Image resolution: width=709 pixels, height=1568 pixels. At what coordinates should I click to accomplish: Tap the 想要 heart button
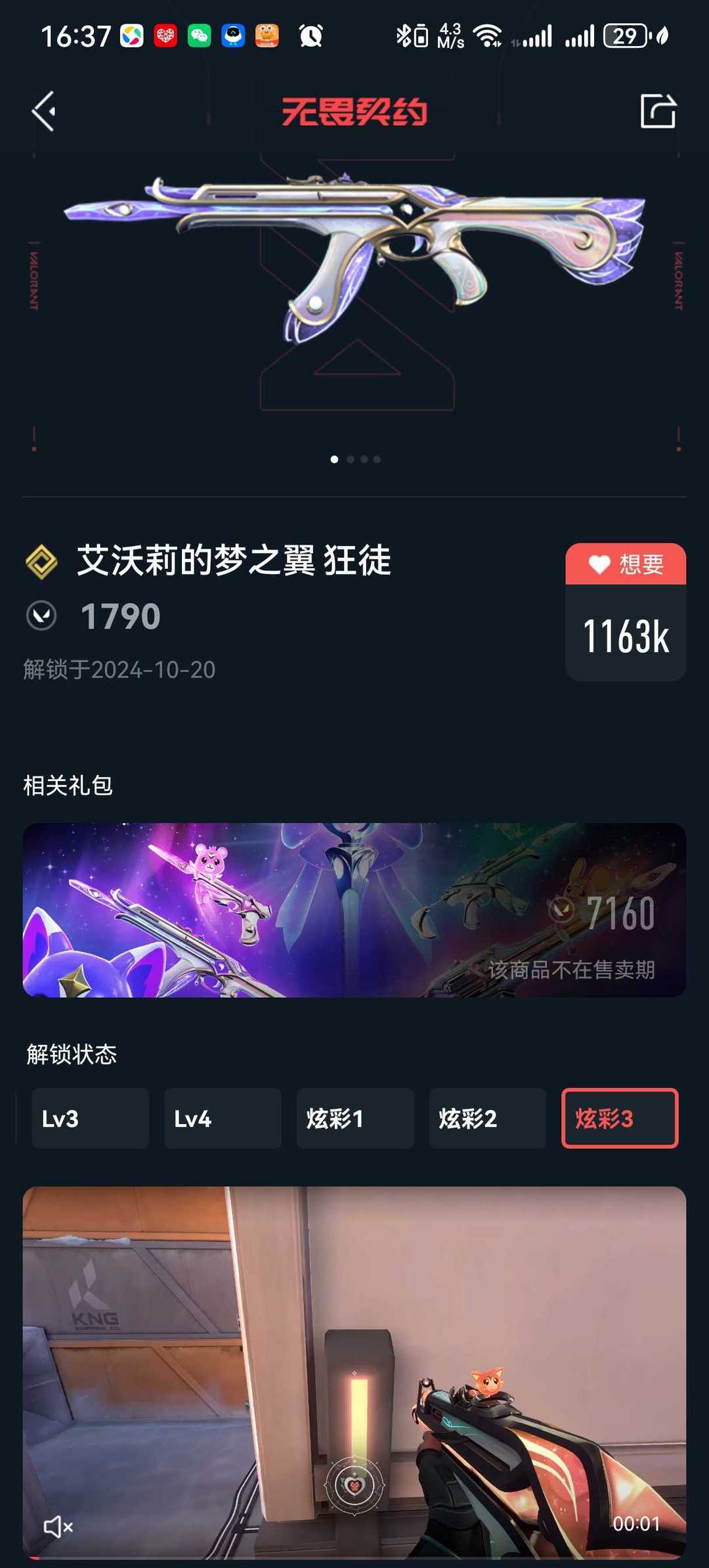[626, 564]
